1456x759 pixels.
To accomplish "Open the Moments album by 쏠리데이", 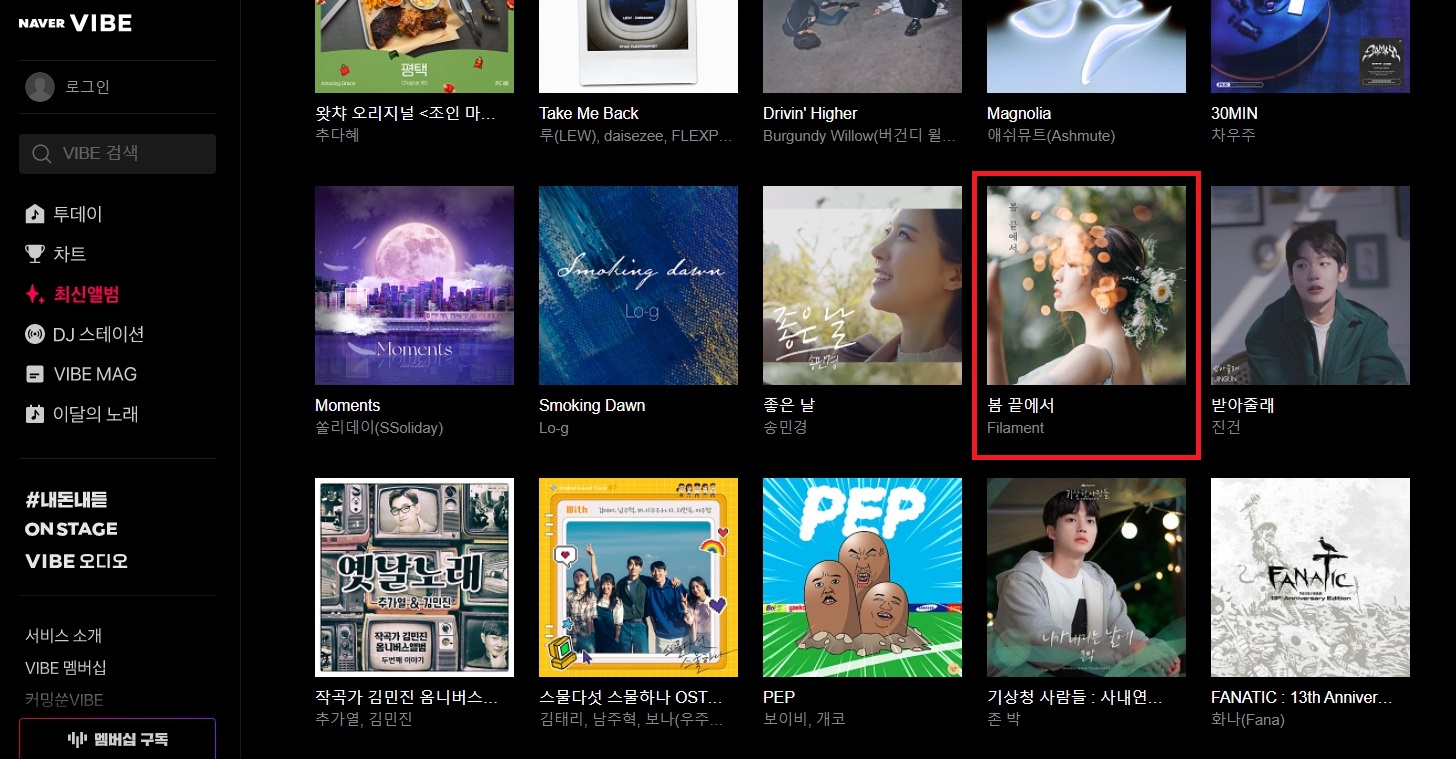I will coord(414,286).
